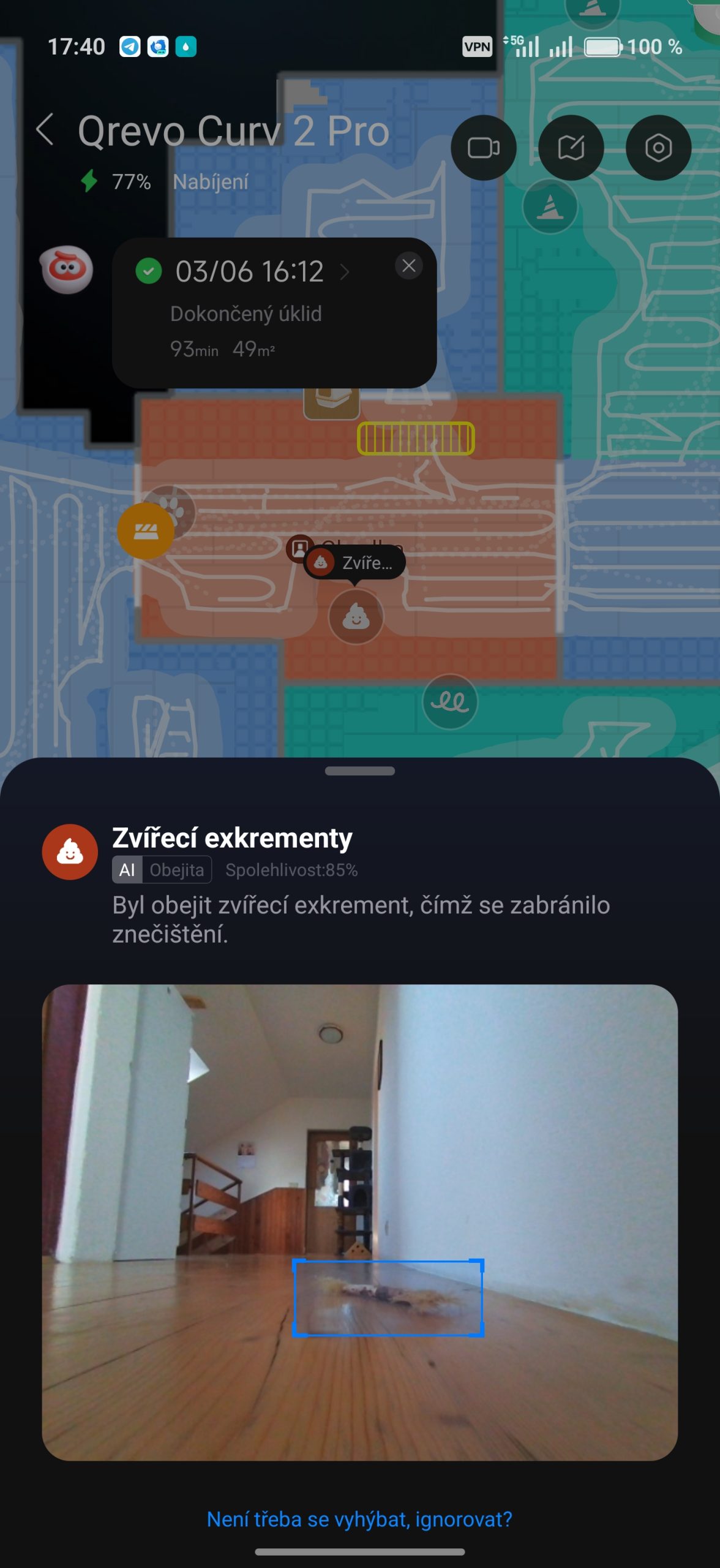Open the map editing button

pyautogui.click(x=571, y=148)
